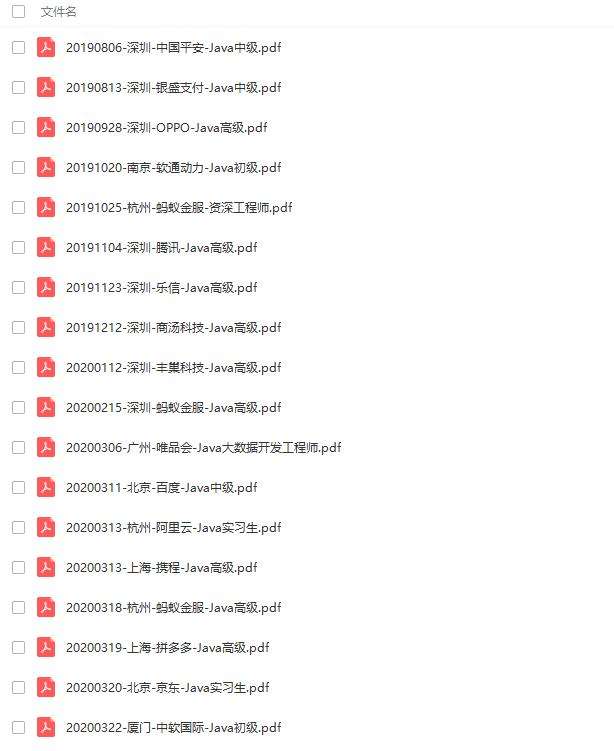The height and width of the screenshot is (751, 614).
Task: Open the file 20191123-深圳-乐信-Java高级.pdf
Action: click(161, 288)
